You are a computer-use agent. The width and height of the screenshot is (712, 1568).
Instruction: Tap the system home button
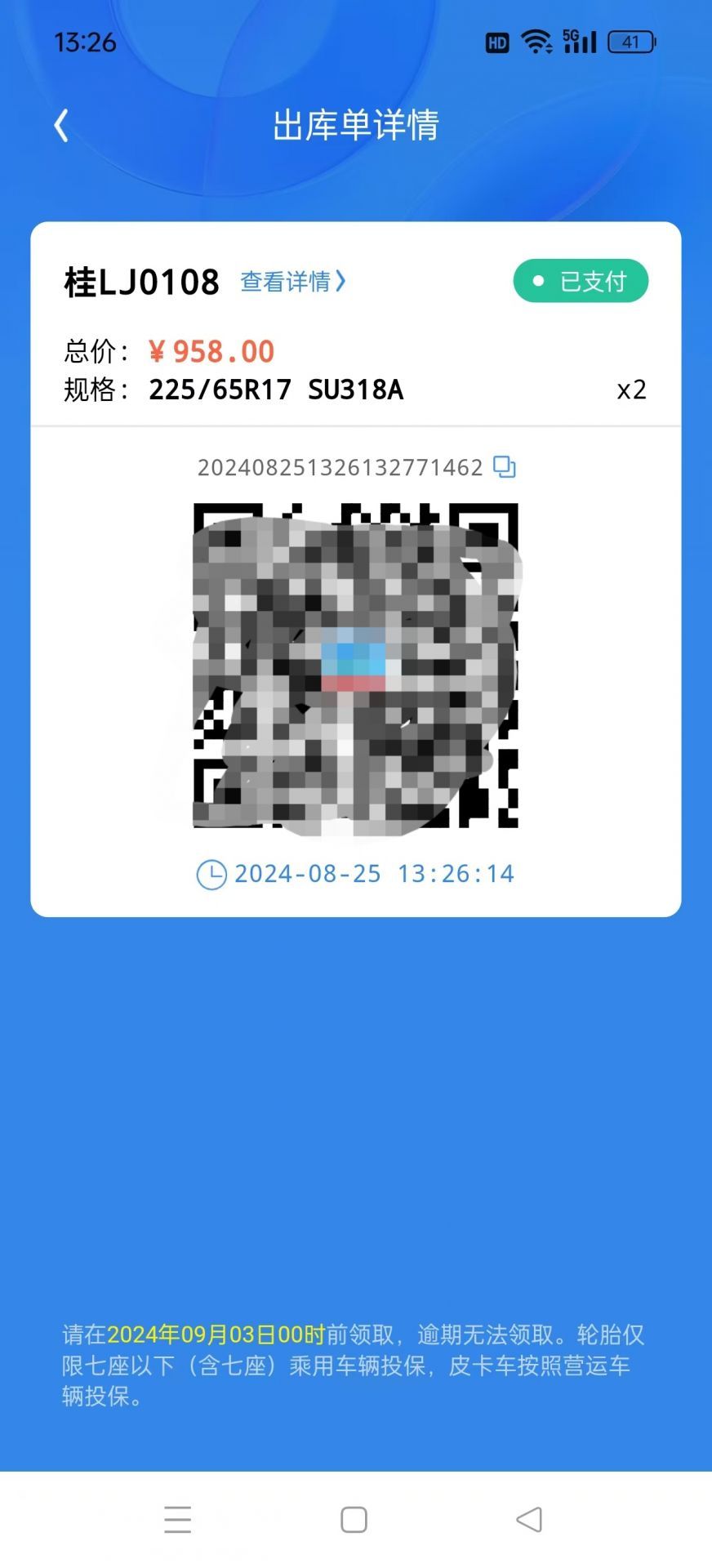pos(354,1520)
